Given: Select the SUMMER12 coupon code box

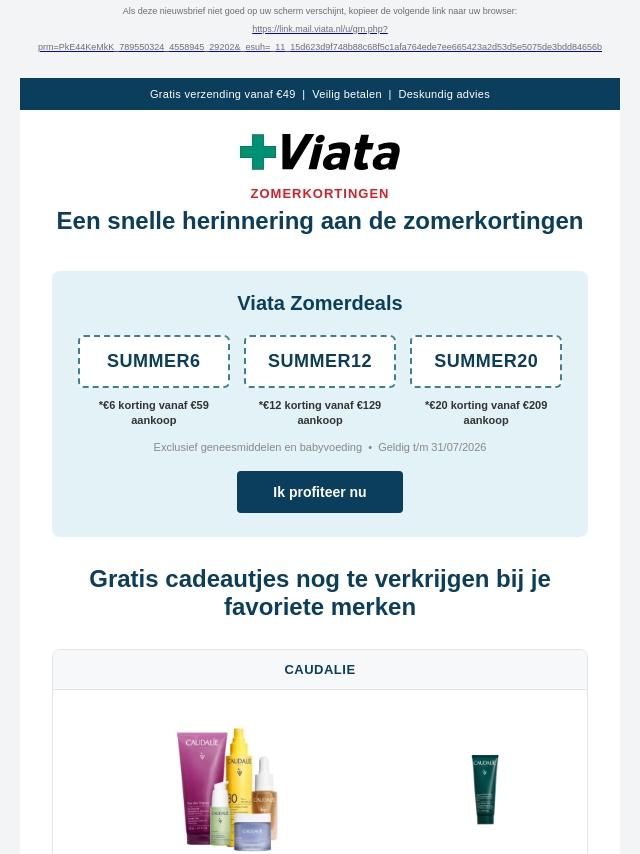Looking at the screenshot, I should pyautogui.click(x=320, y=361).
